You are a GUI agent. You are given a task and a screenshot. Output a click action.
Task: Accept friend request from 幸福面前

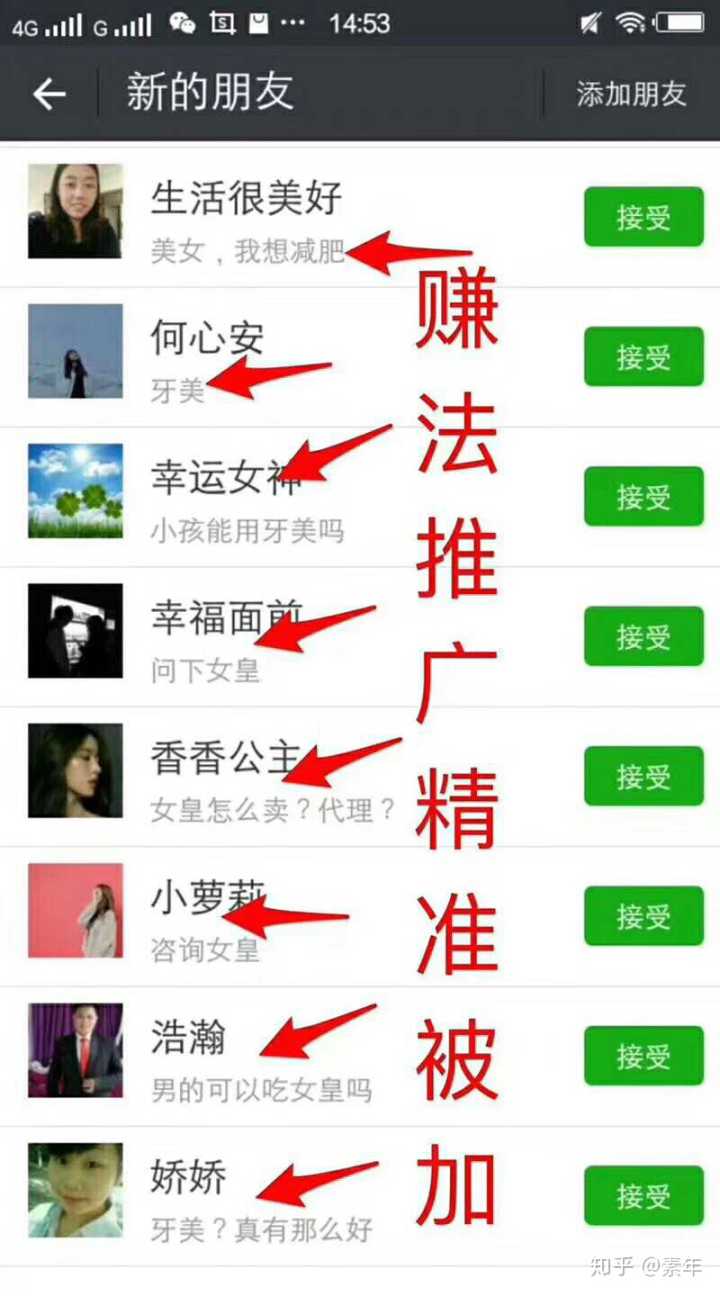tap(643, 637)
